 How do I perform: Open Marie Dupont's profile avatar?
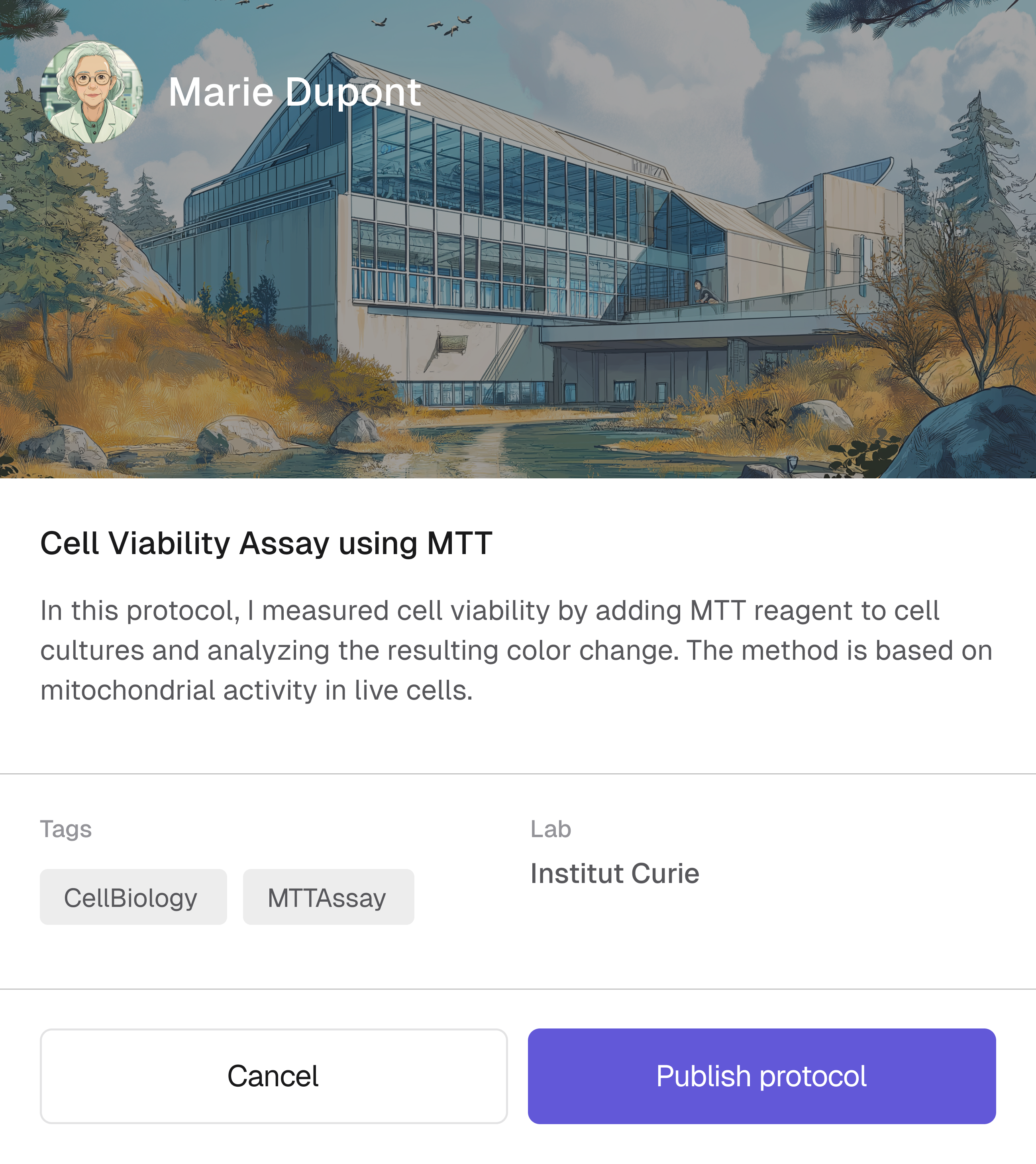92,92
